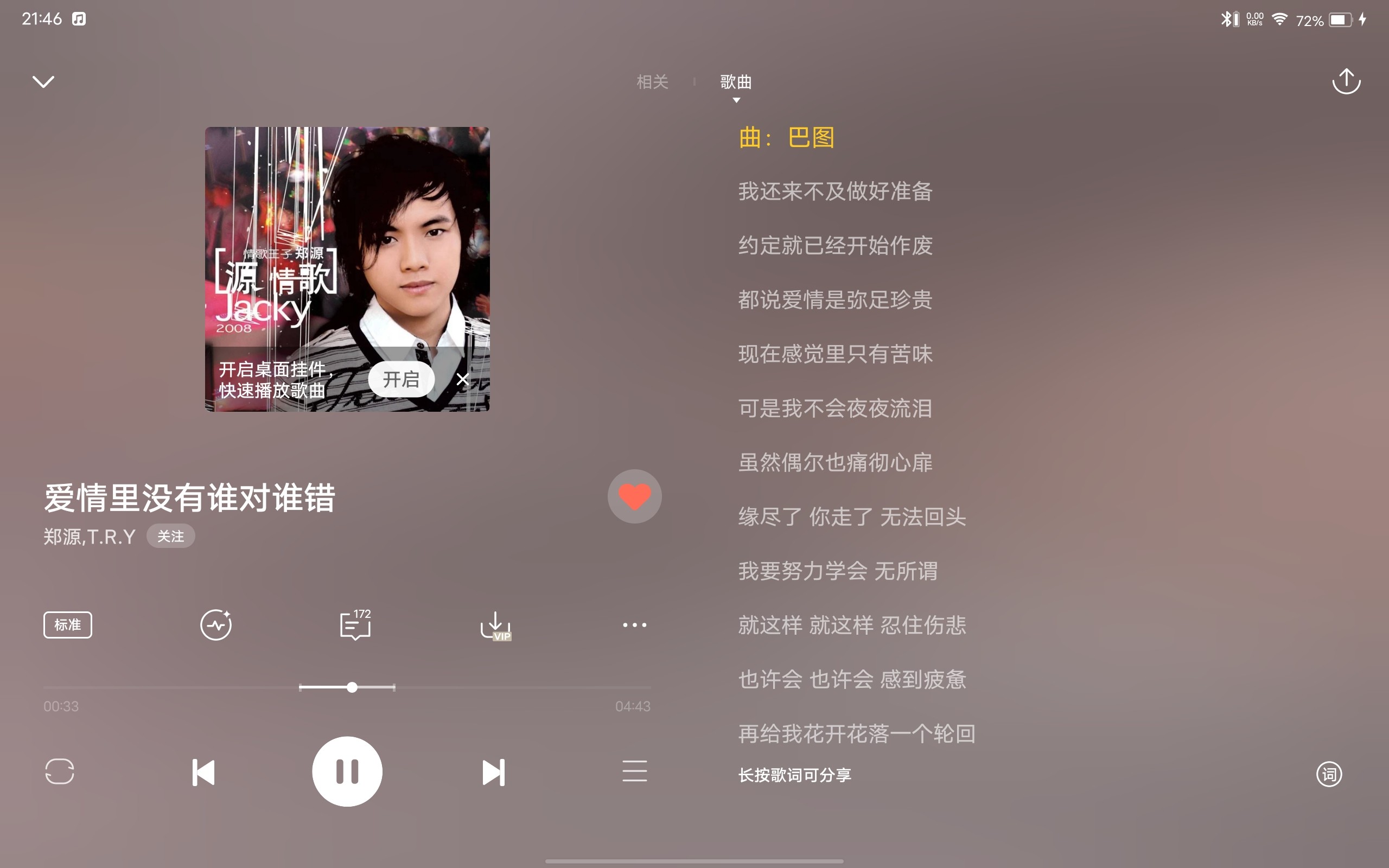The image size is (1389, 868).
Task: Share this song via the upload icon
Action: 1346,81
